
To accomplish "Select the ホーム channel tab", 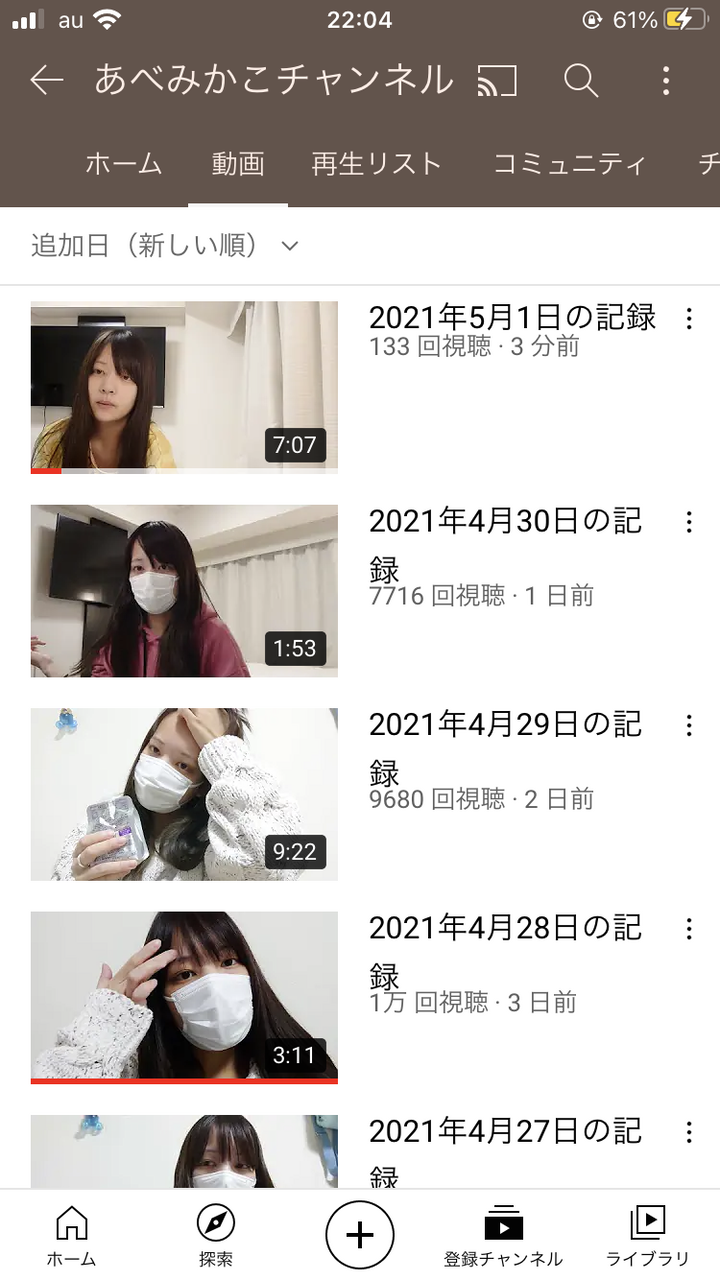I will pyautogui.click(x=125, y=165).
